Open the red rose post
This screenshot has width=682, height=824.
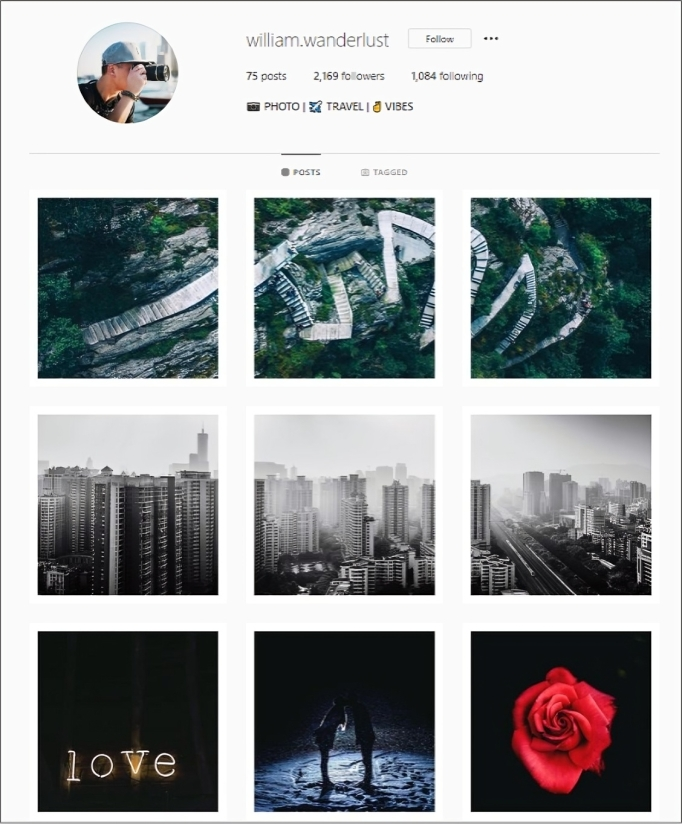561,720
